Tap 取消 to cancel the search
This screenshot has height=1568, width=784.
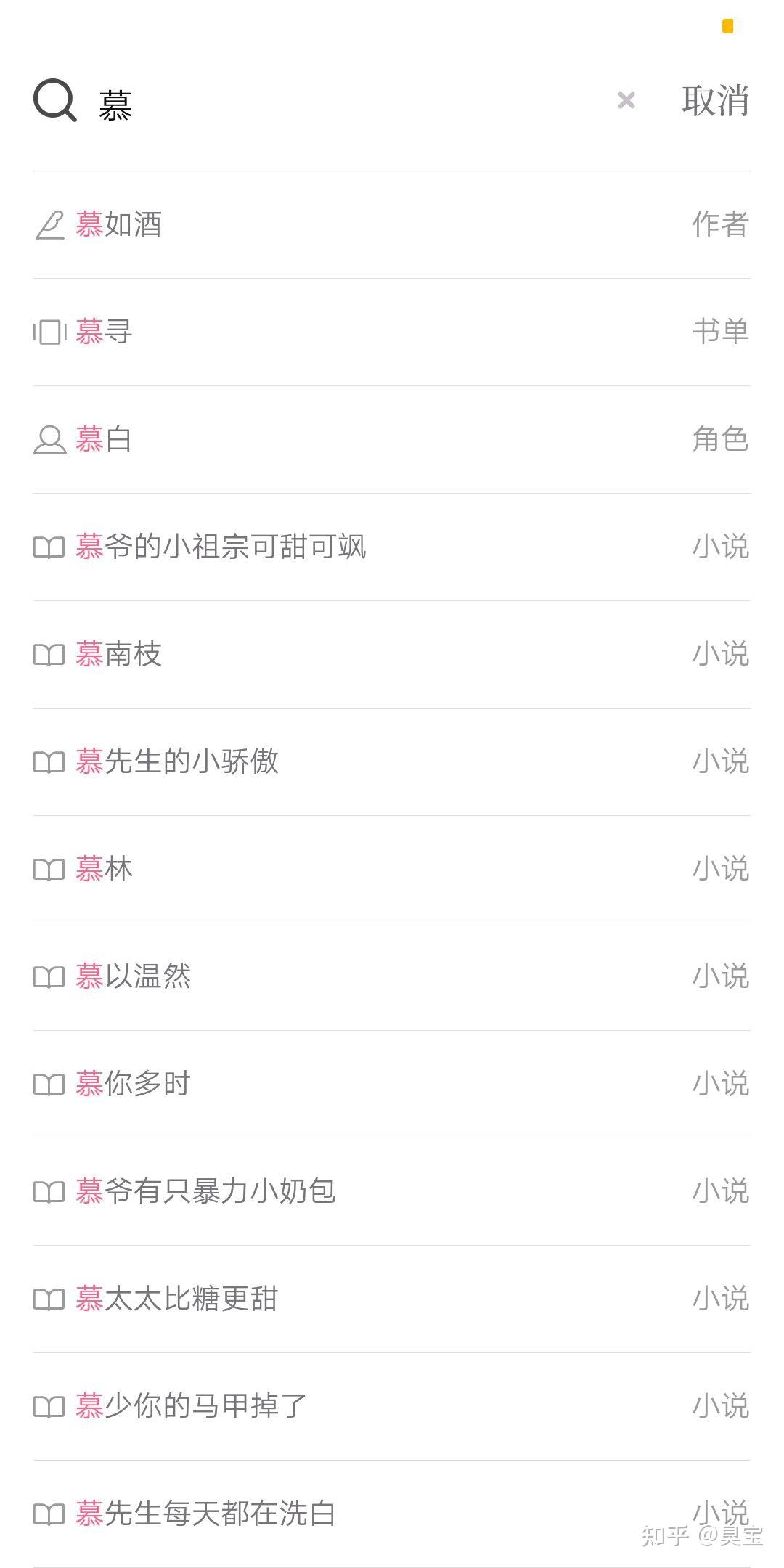point(715,100)
